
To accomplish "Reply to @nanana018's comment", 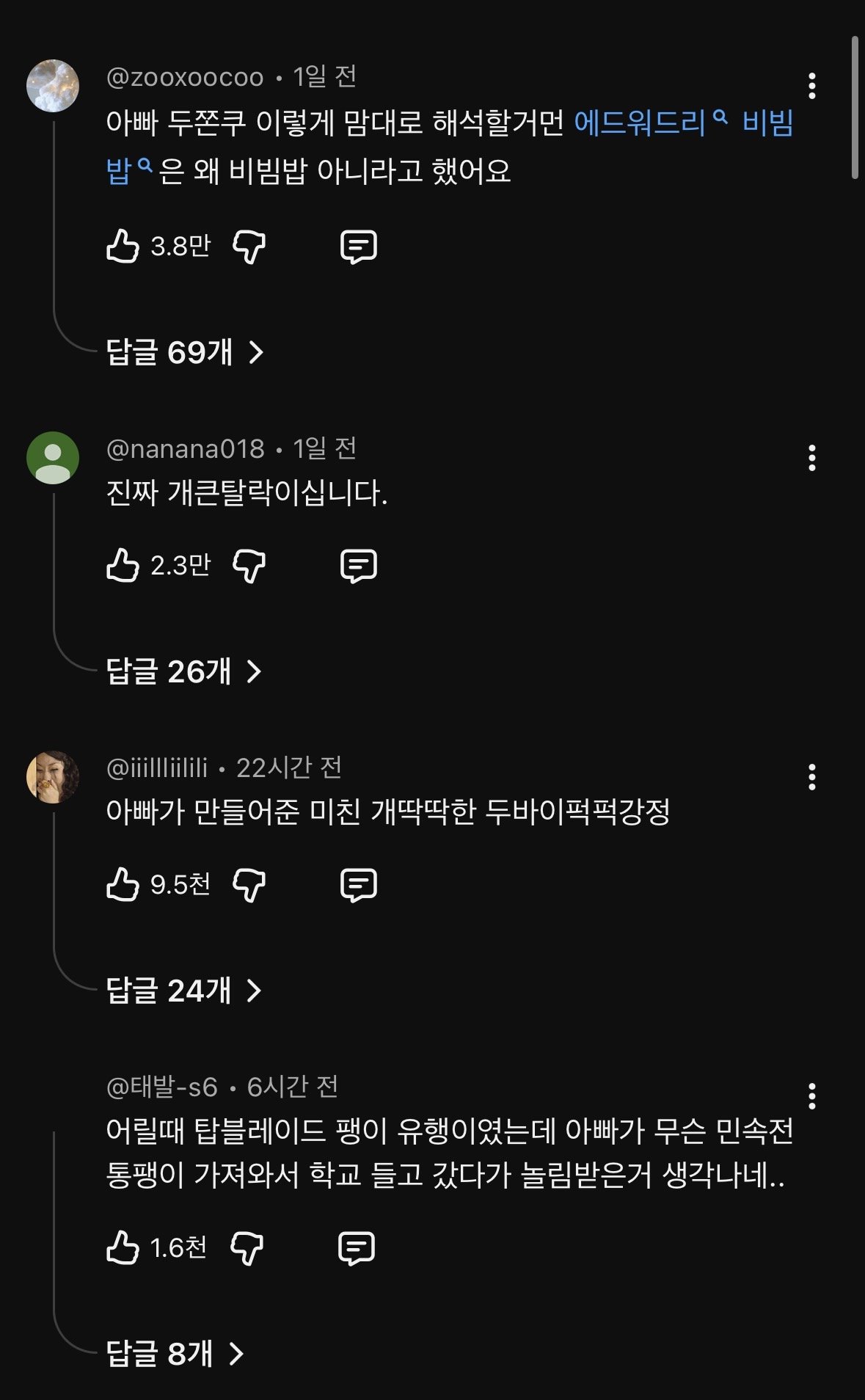I will 359,566.
